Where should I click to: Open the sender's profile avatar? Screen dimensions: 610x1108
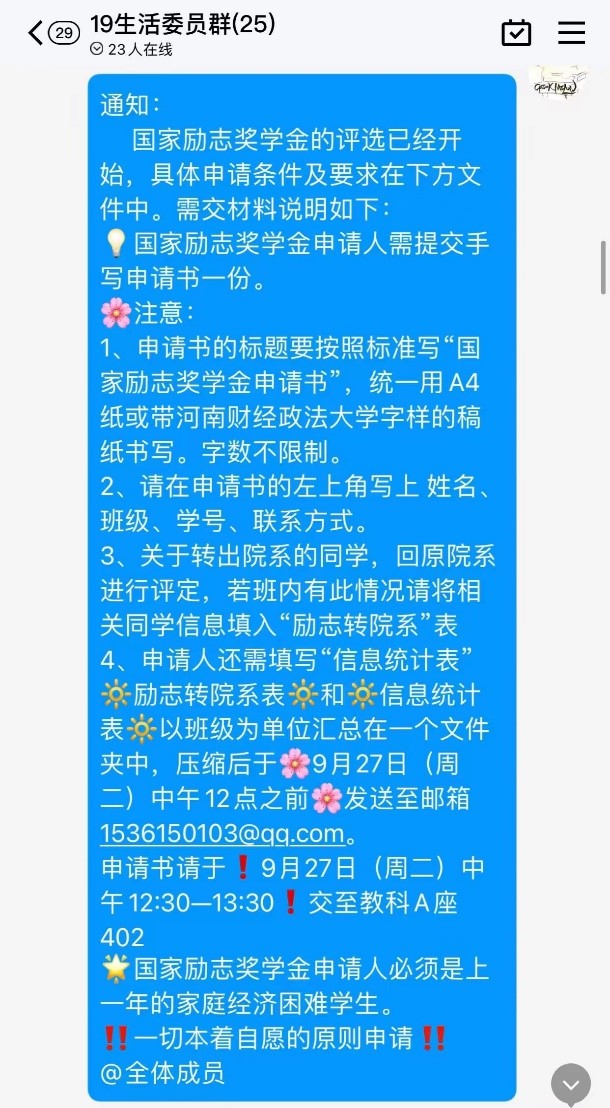click(557, 83)
